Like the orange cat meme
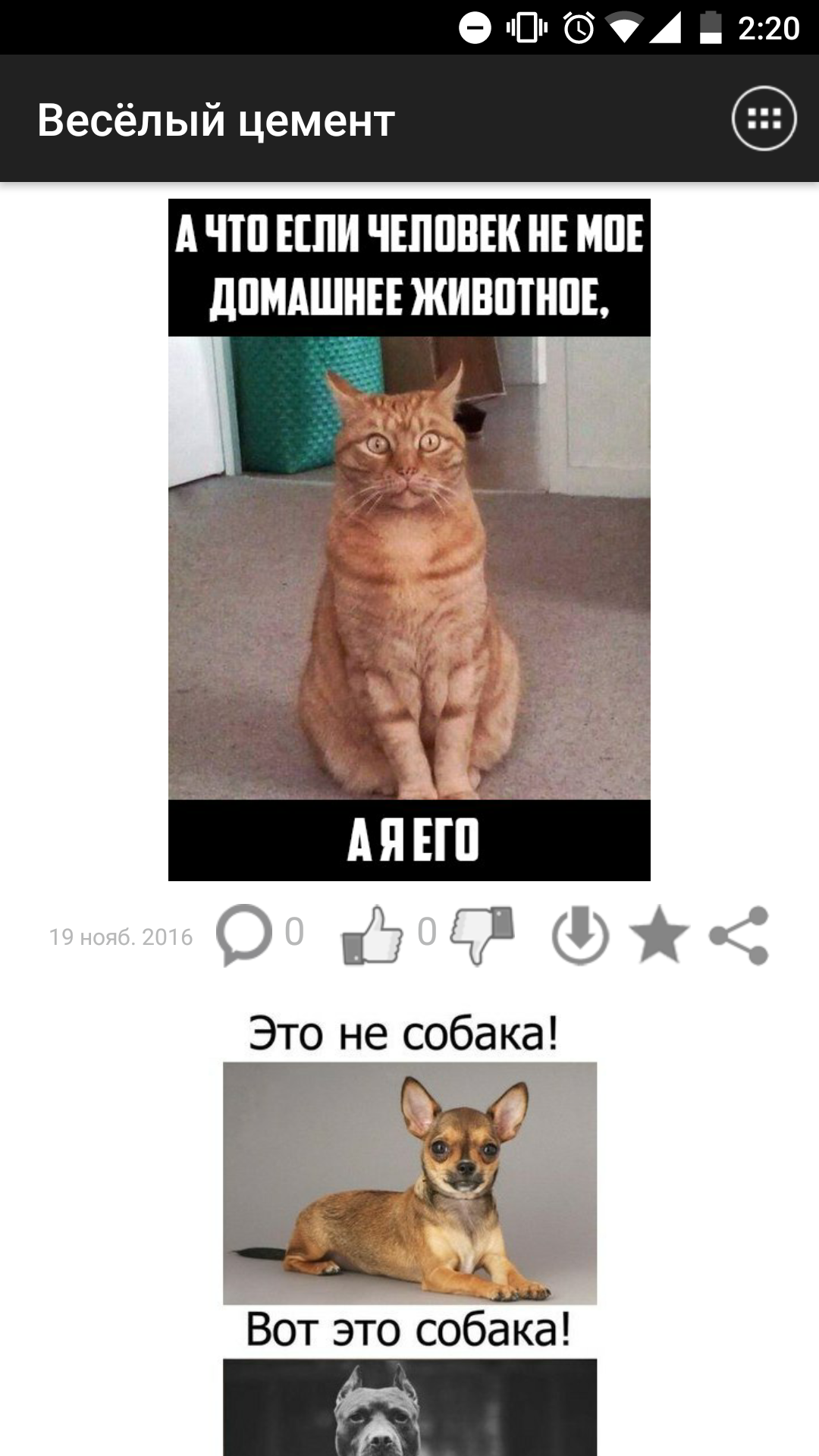This screenshot has width=819, height=1456. point(372,935)
